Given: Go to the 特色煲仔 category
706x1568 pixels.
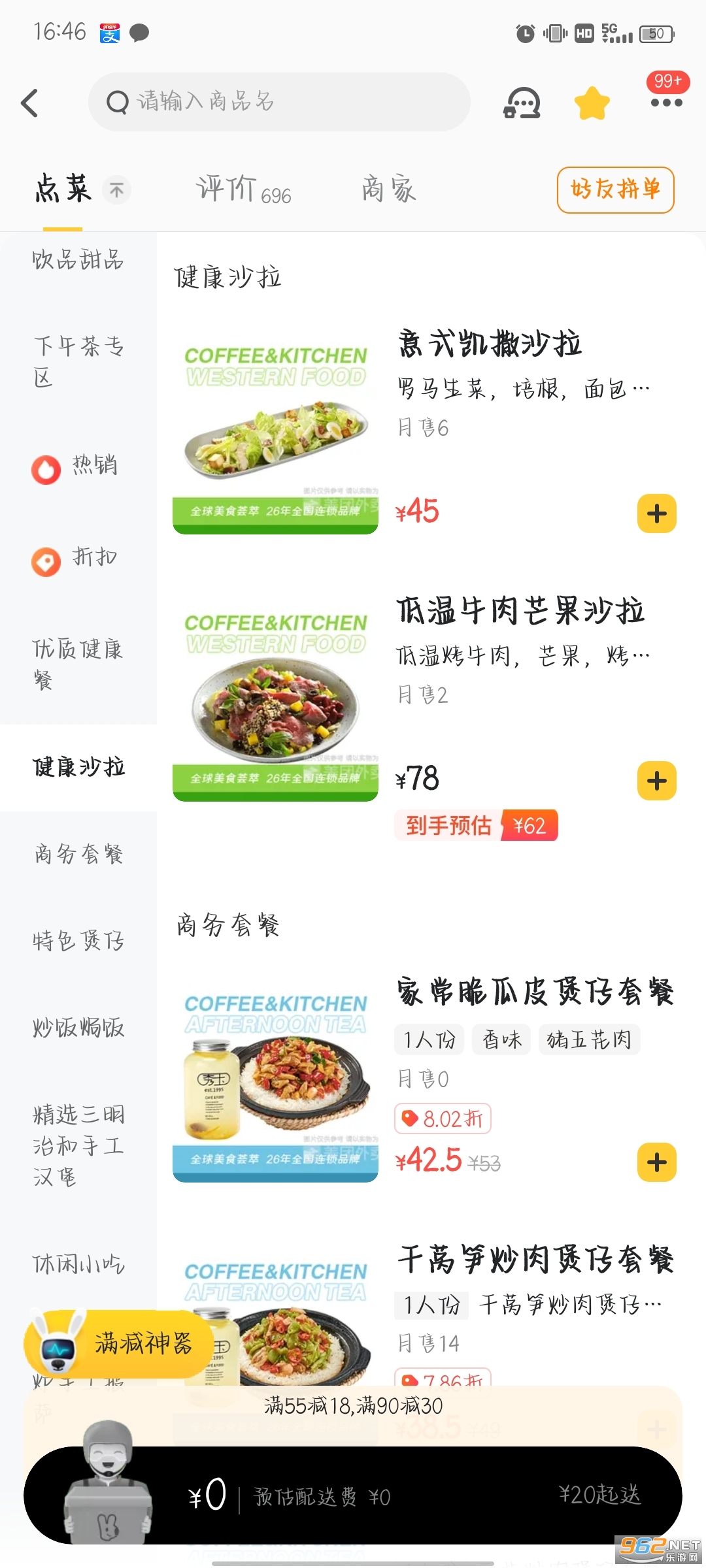Looking at the screenshot, I should [78, 941].
